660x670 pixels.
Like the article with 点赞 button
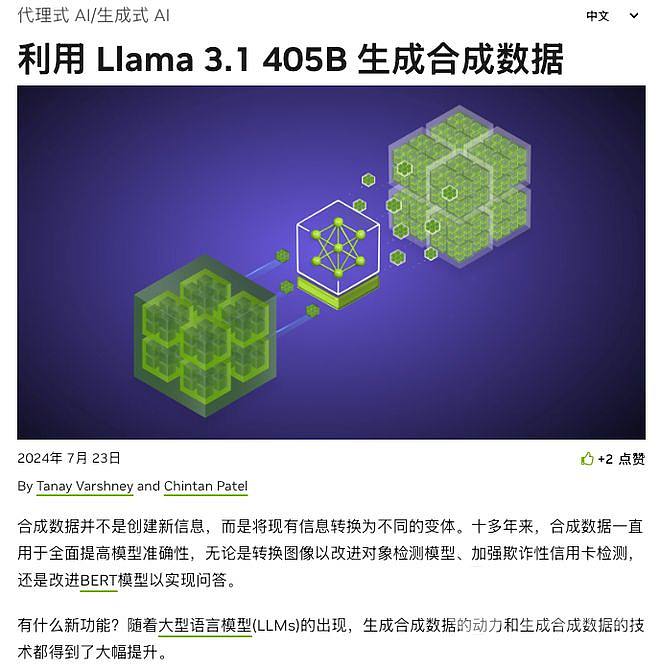pos(612,459)
